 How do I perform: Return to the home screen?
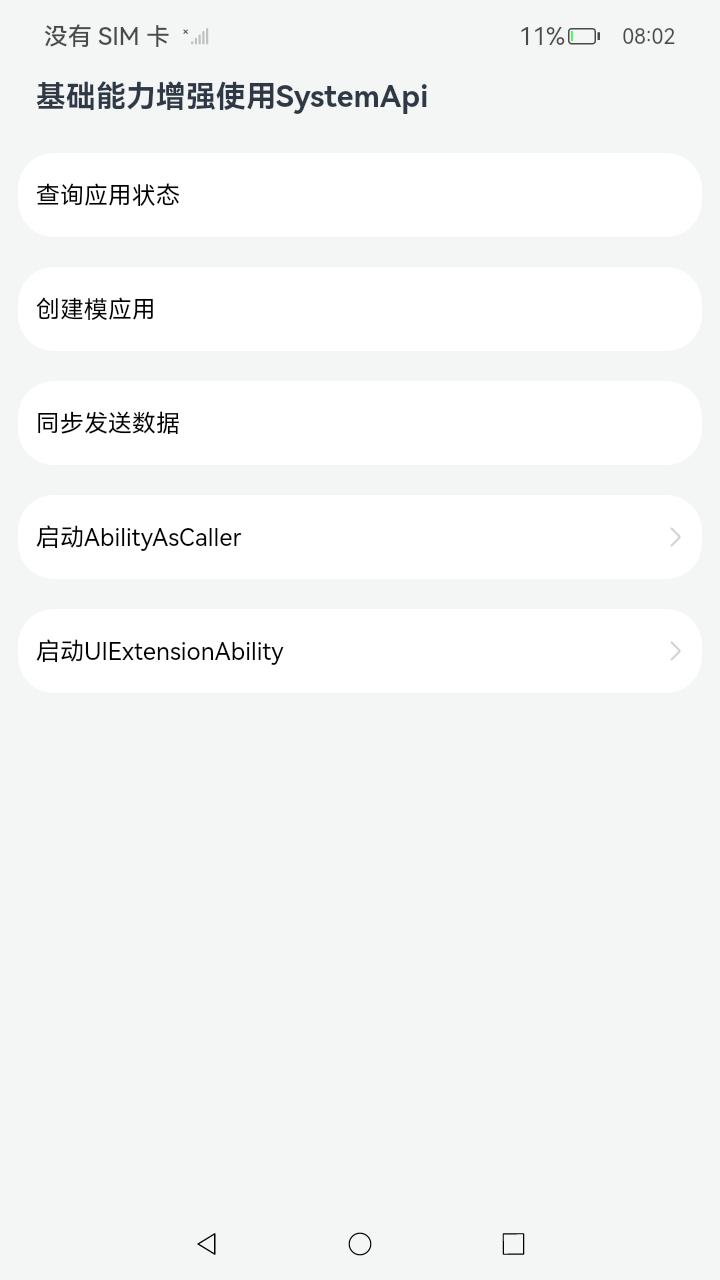[x=360, y=1243]
